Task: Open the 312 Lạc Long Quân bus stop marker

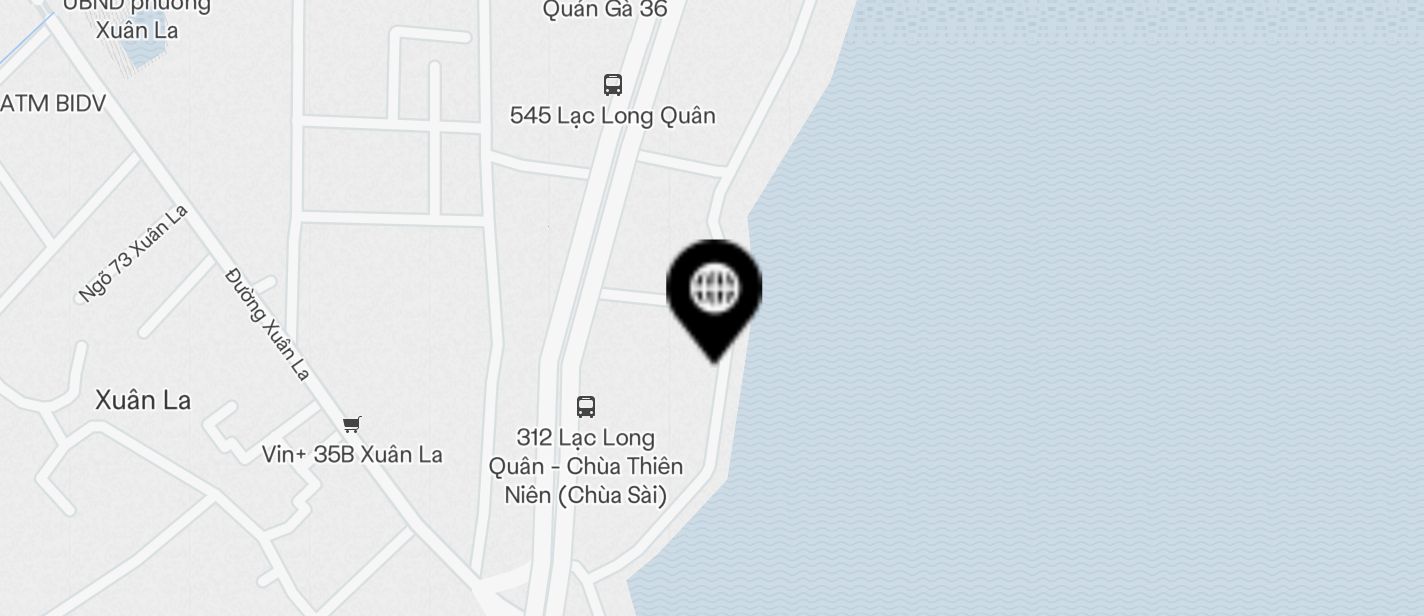Action: [x=586, y=406]
